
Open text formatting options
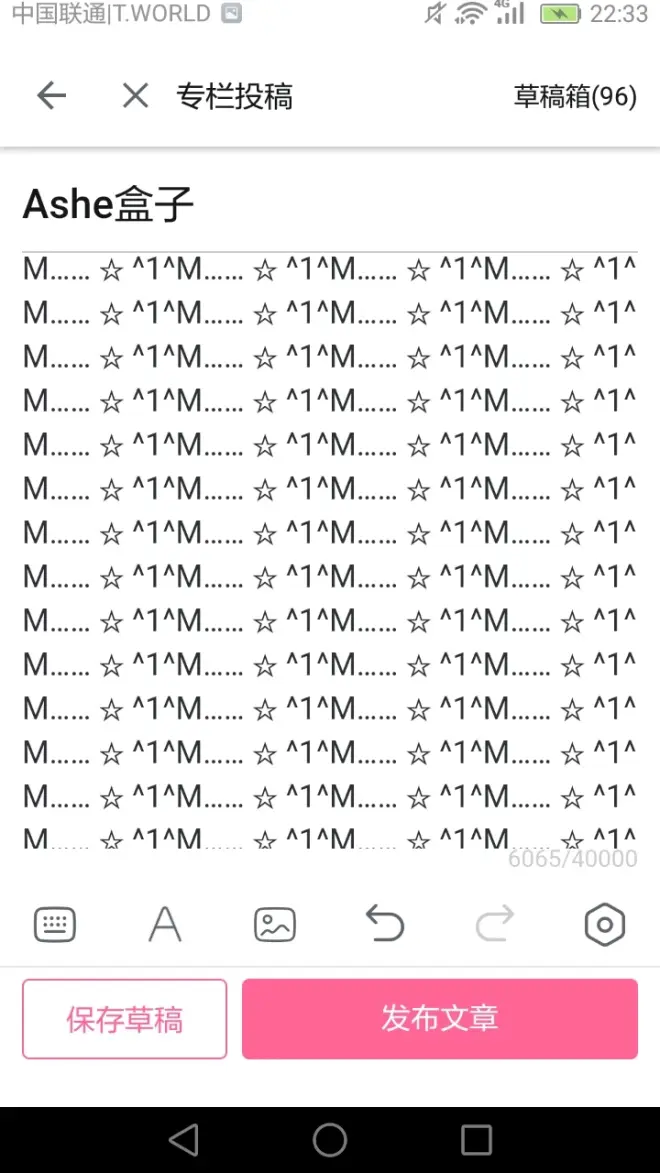165,924
